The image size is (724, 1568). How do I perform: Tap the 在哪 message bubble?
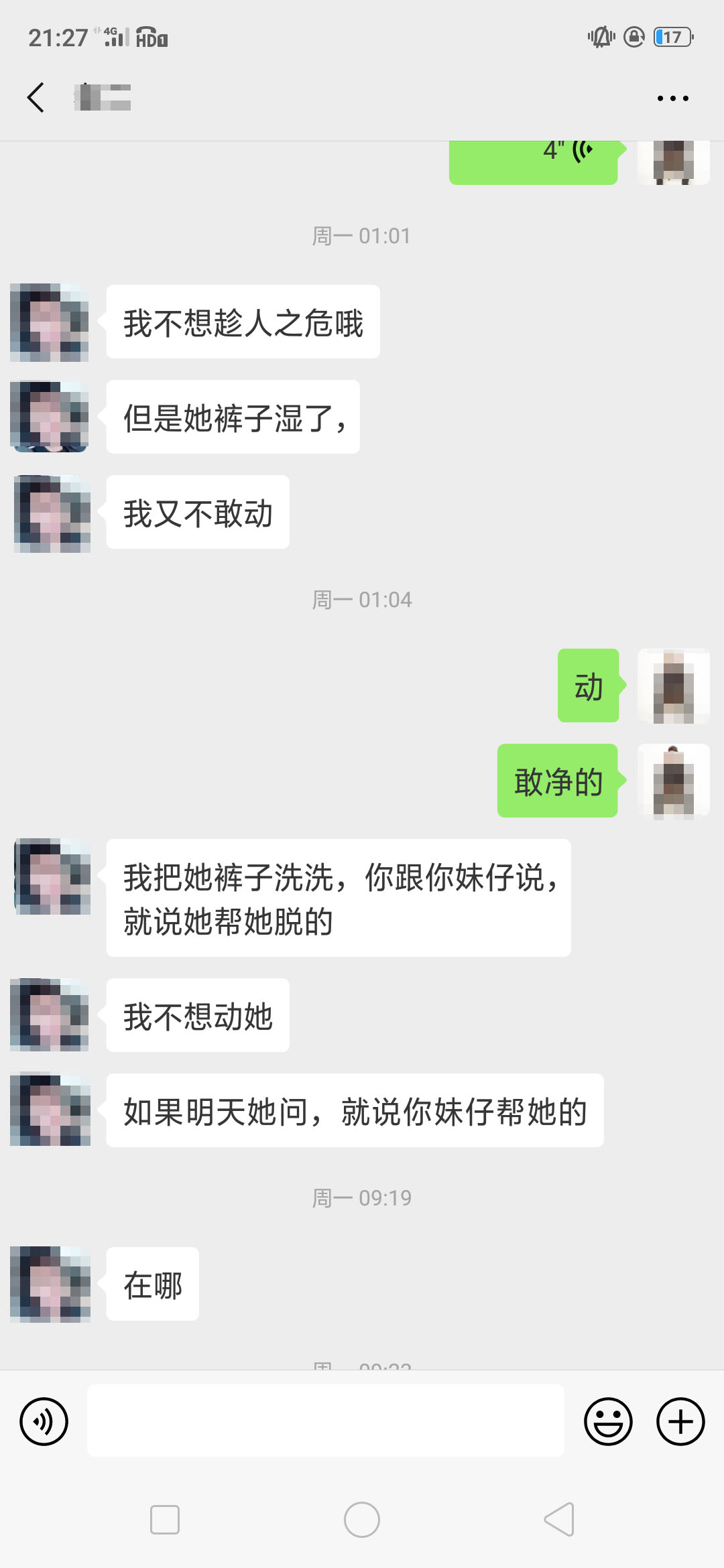tap(152, 1283)
